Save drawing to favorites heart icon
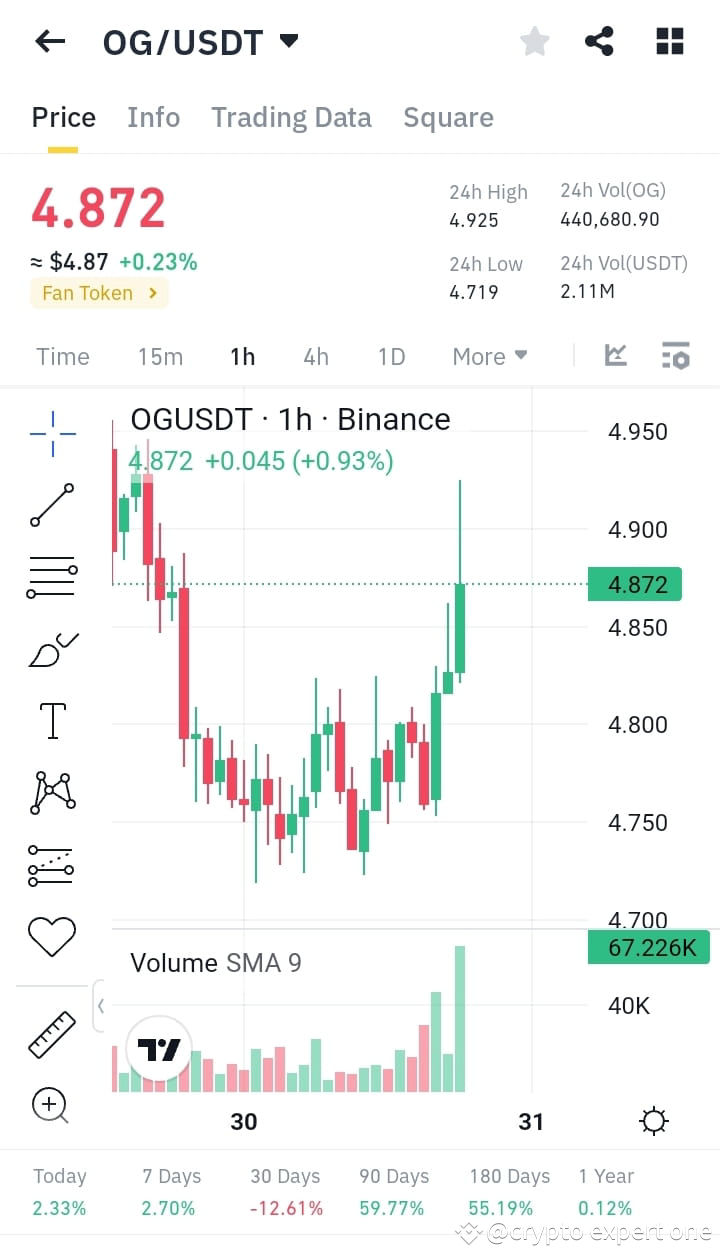This screenshot has height=1254, width=720. click(52, 936)
